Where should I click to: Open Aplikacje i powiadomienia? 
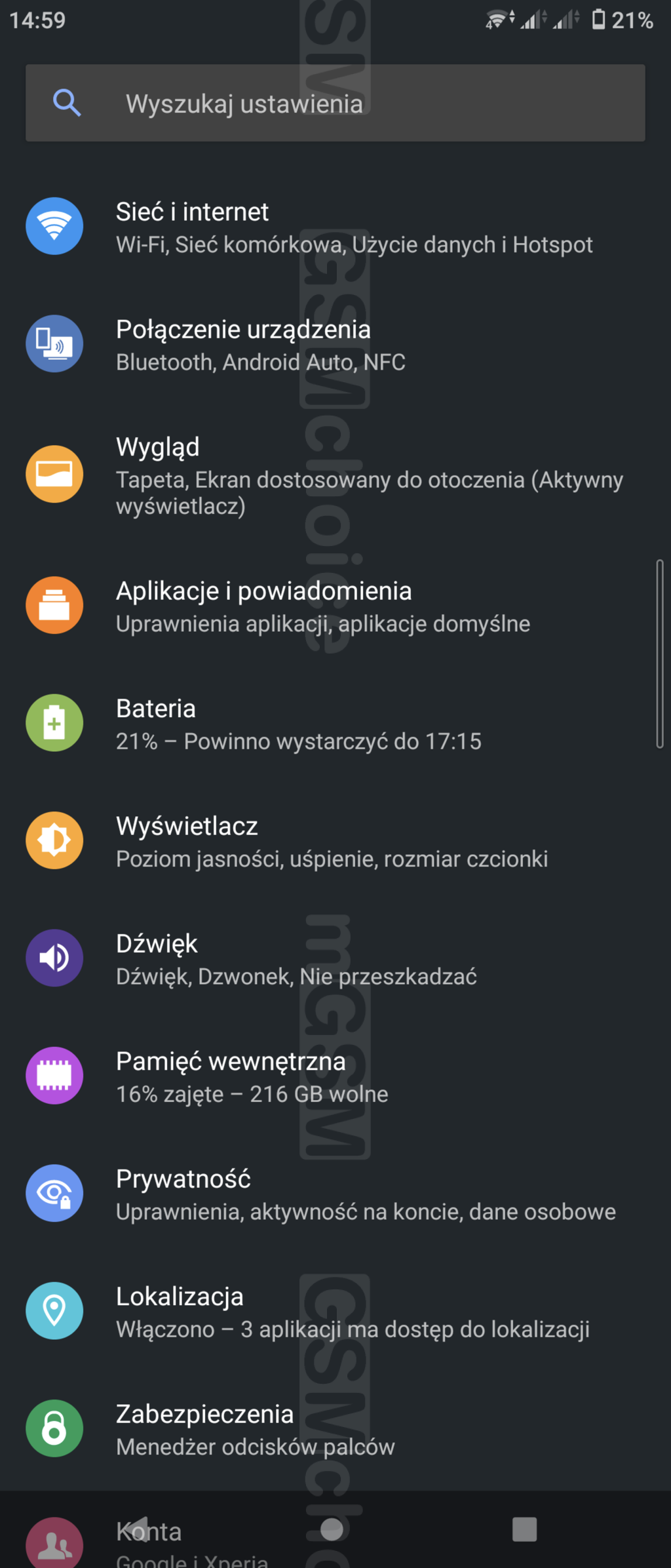(x=335, y=606)
